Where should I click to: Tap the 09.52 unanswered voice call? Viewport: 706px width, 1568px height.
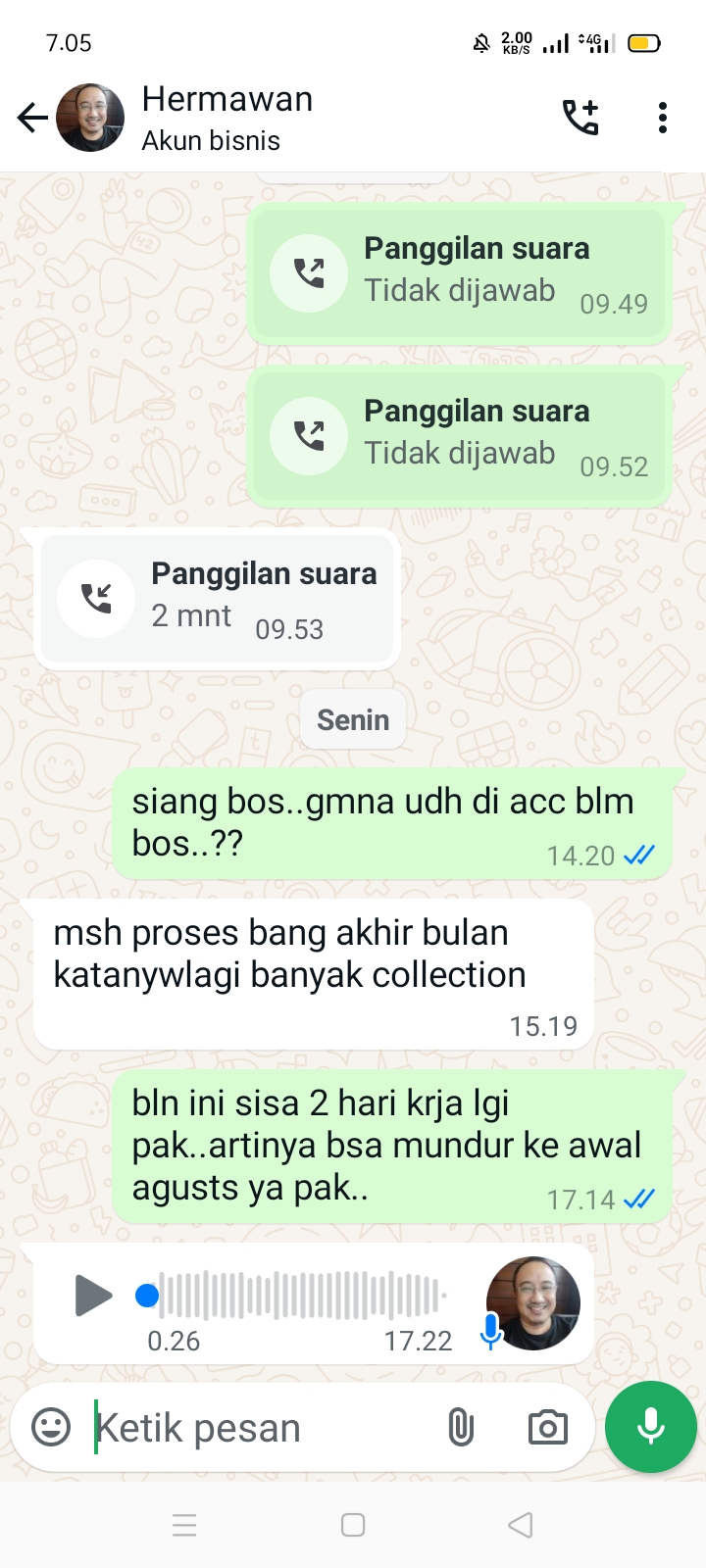tap(459, 434)
